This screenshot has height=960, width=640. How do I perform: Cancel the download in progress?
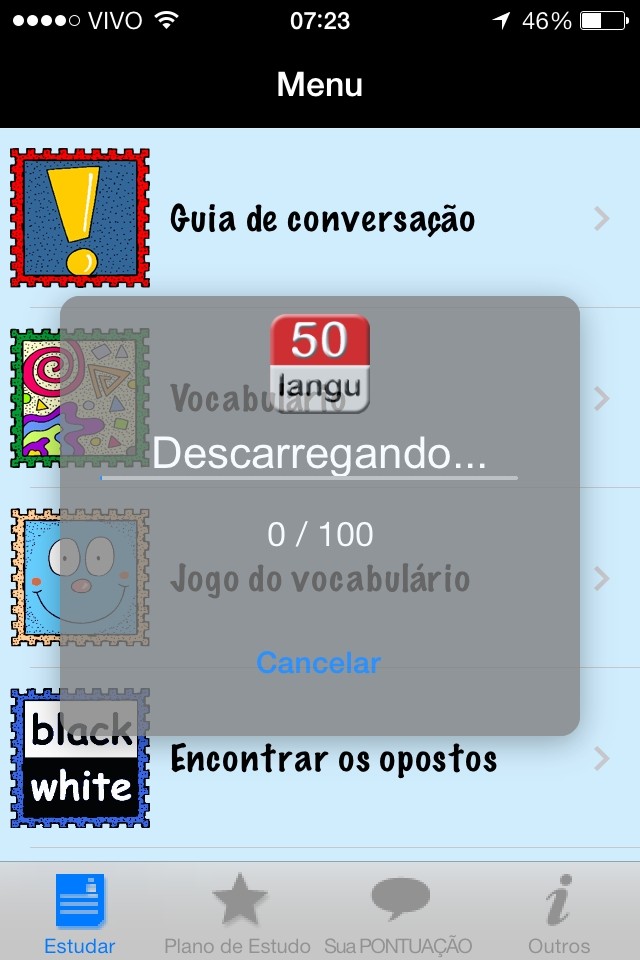point(319,662)
